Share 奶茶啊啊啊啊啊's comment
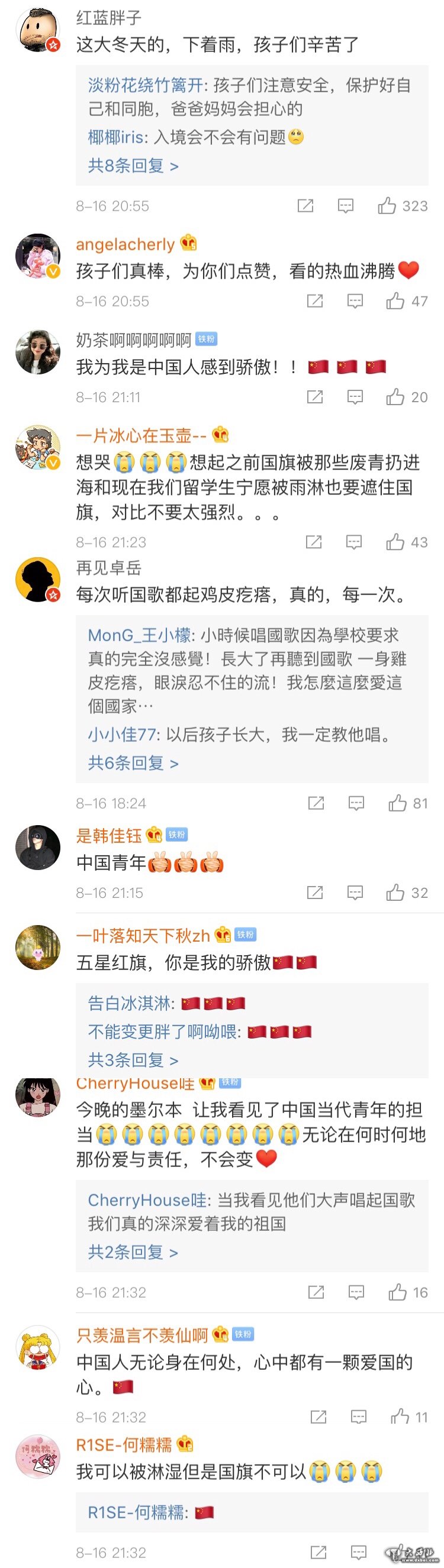 tap(314, 397)
